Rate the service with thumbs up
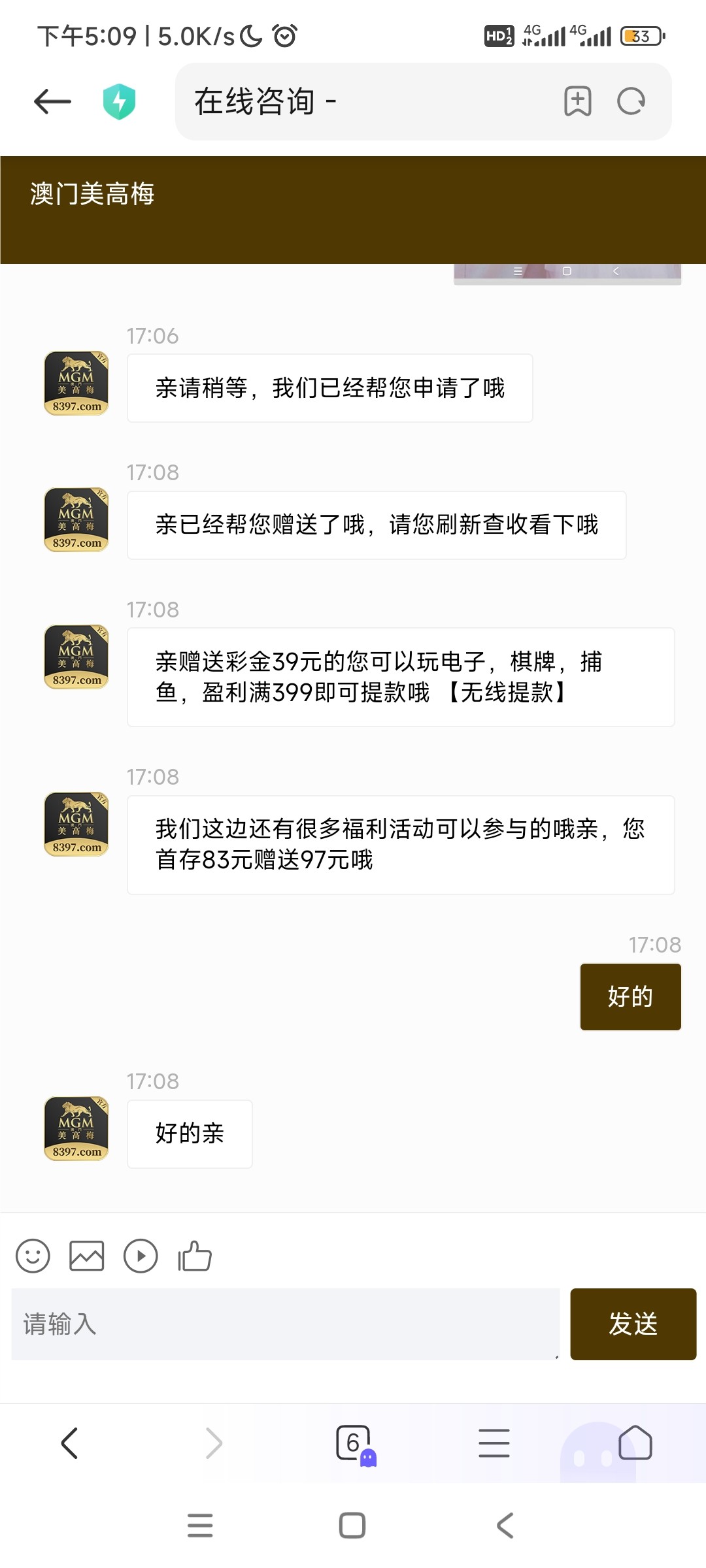The height and width of the screenshot is (1568, 706). point(195,1256)
